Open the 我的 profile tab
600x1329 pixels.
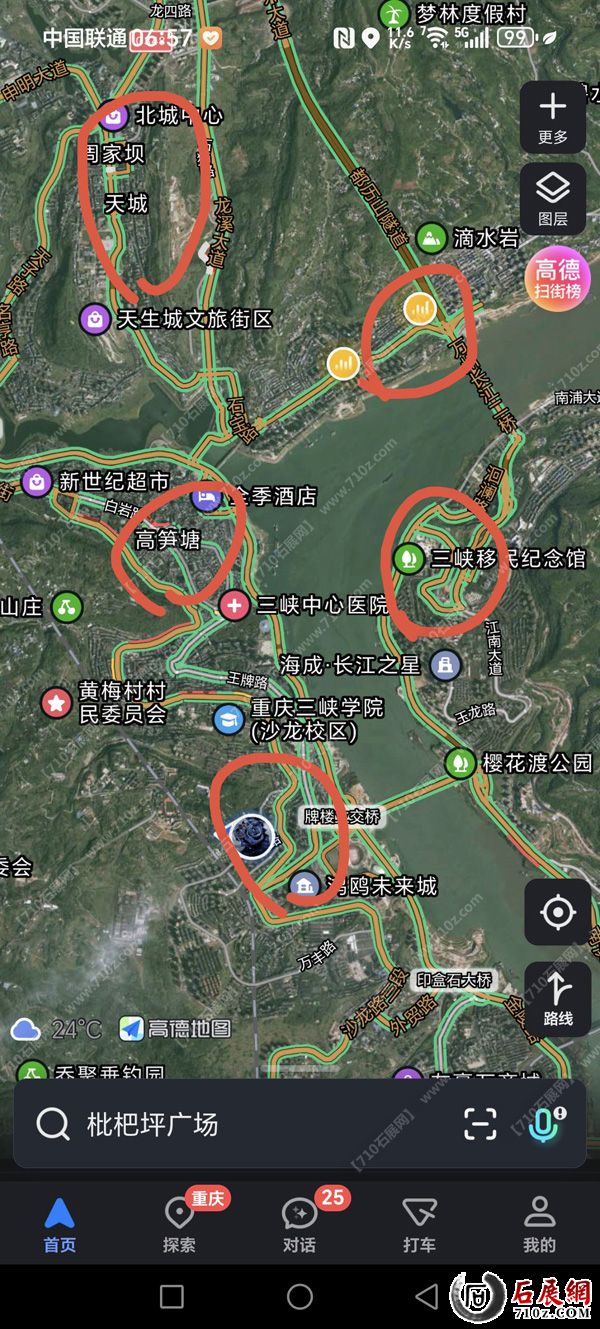(x=539, y=1224)
